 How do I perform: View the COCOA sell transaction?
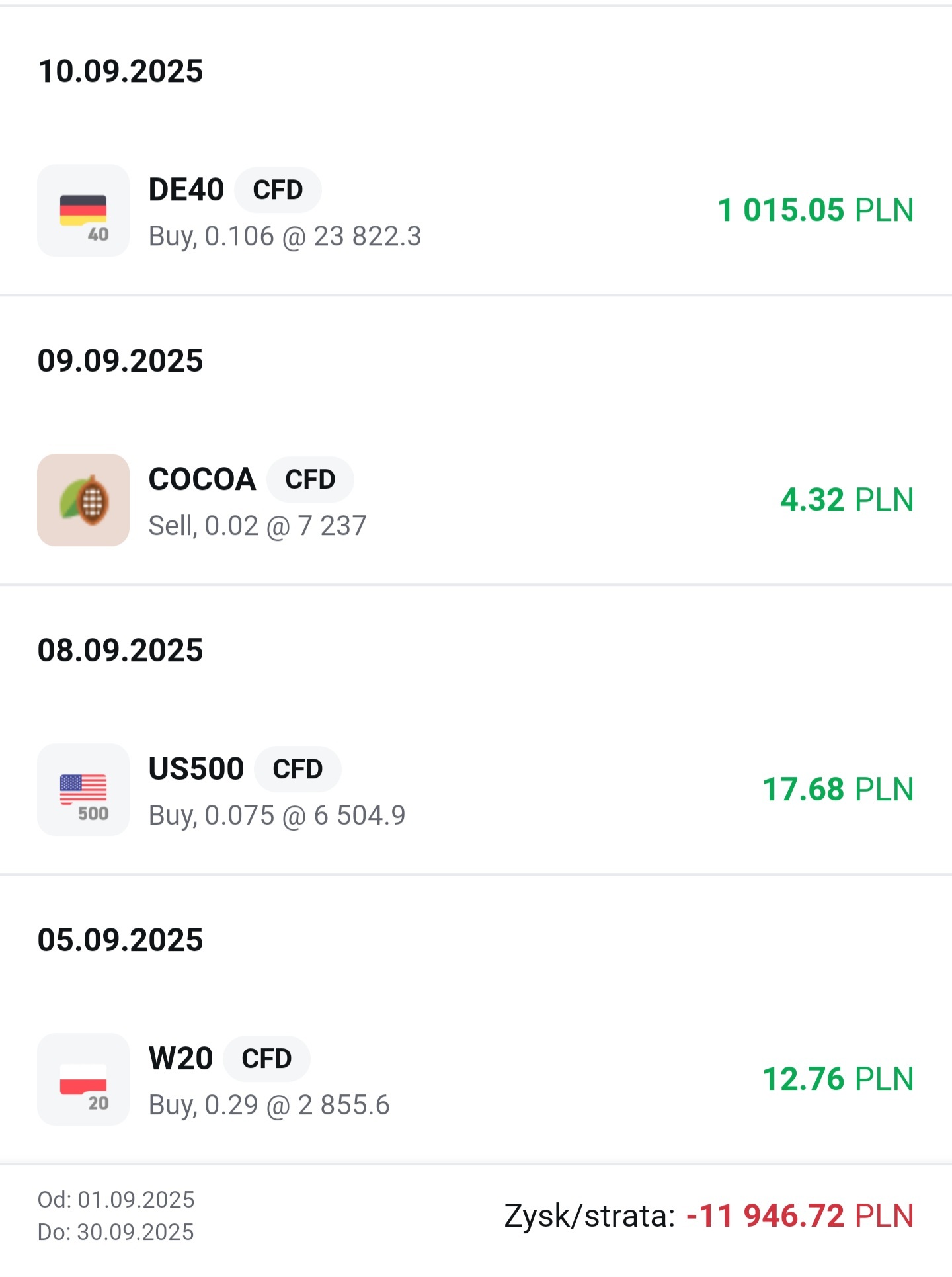(476, 500)
